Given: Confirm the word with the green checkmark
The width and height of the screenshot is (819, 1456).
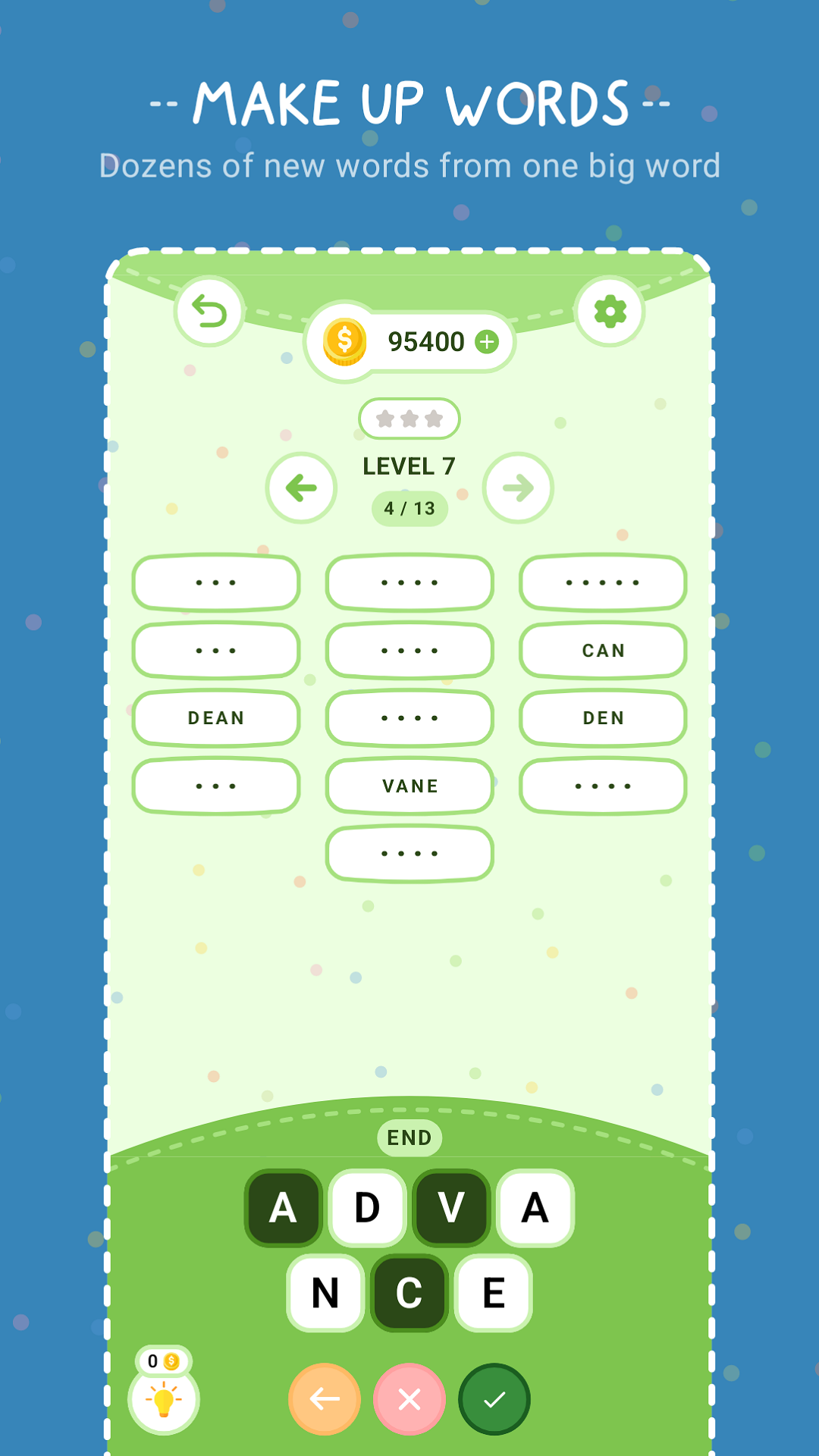Looking at the screenshot, I should coord(494,1400).
